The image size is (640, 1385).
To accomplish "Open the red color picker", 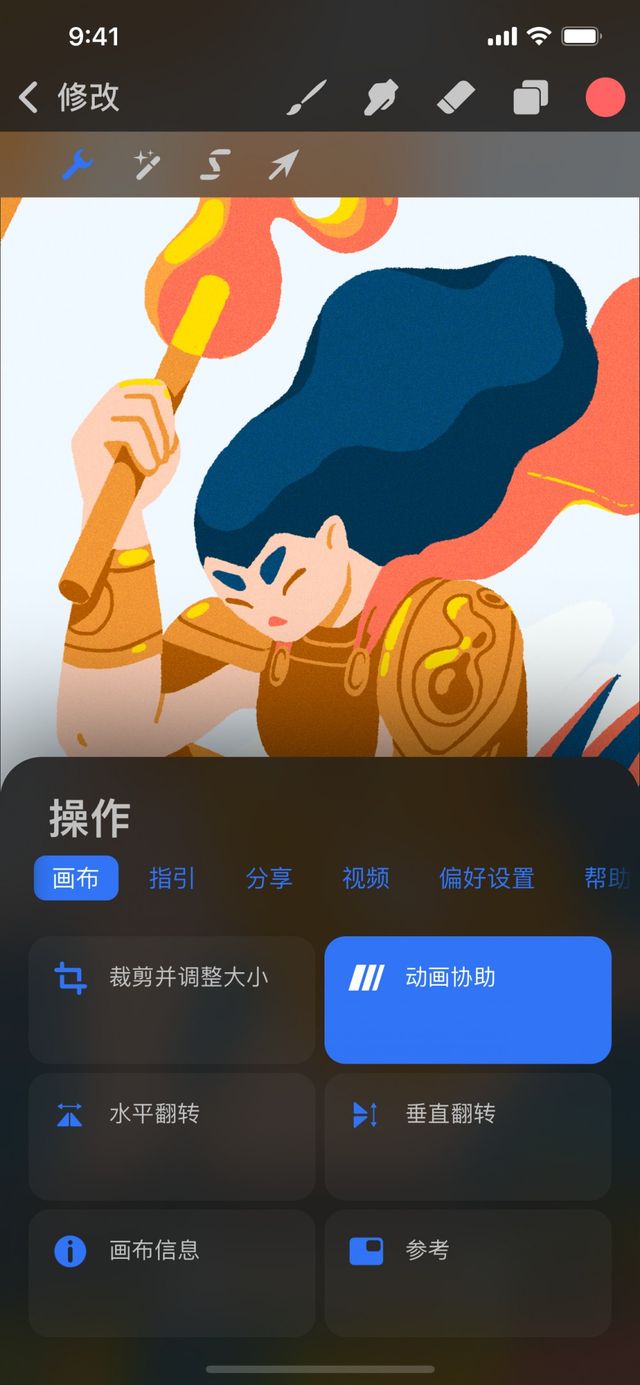I will coord(604,98).
